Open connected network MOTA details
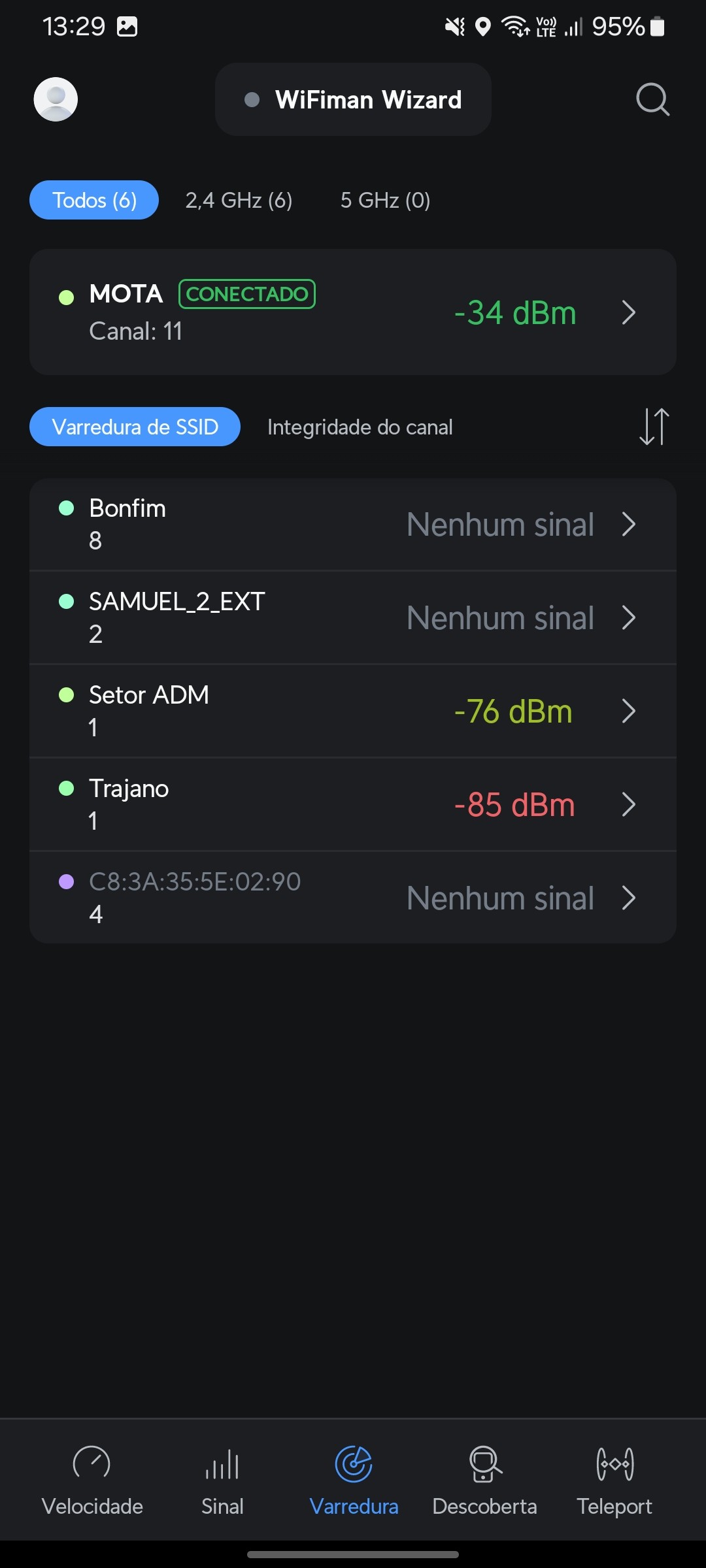706x1568 pixels. coord(353,312)
